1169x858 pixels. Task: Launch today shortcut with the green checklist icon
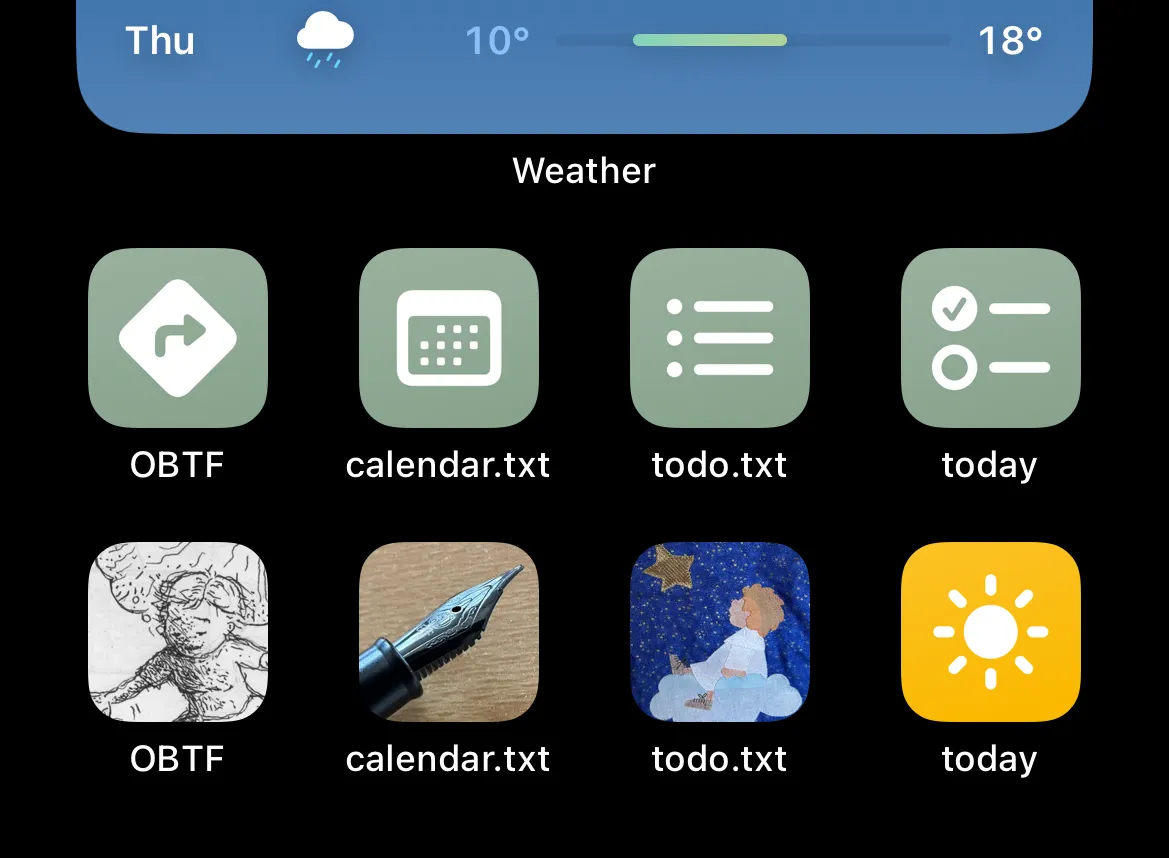990,338
